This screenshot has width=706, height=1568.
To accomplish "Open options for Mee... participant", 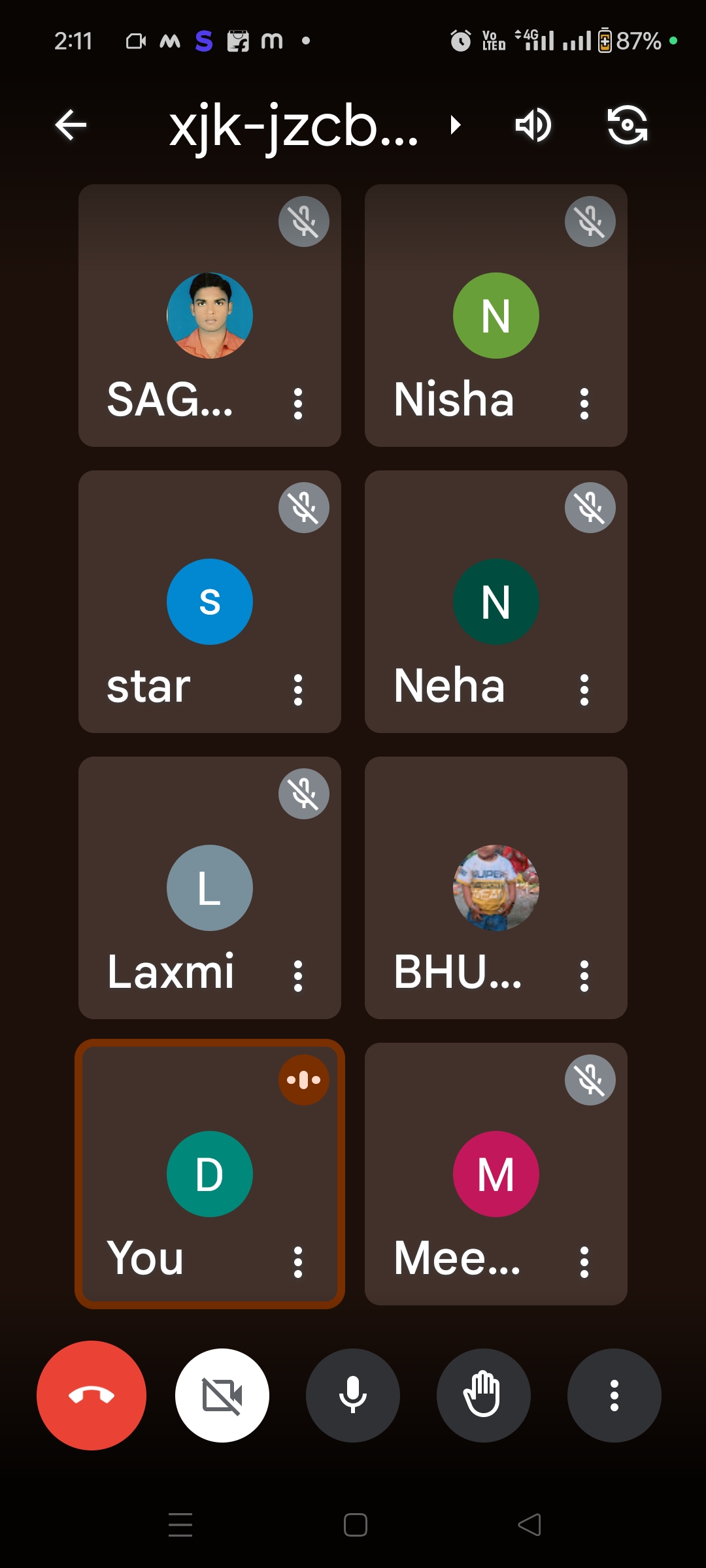I will tap(584, 1262).
